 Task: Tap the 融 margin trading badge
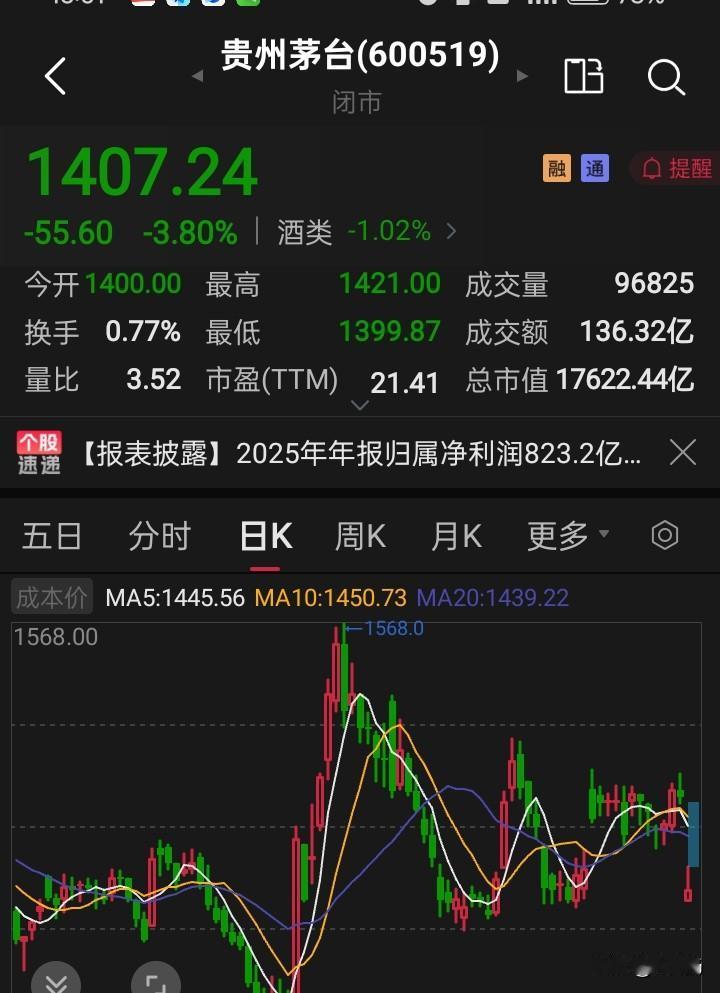click(x=560, y=169)
